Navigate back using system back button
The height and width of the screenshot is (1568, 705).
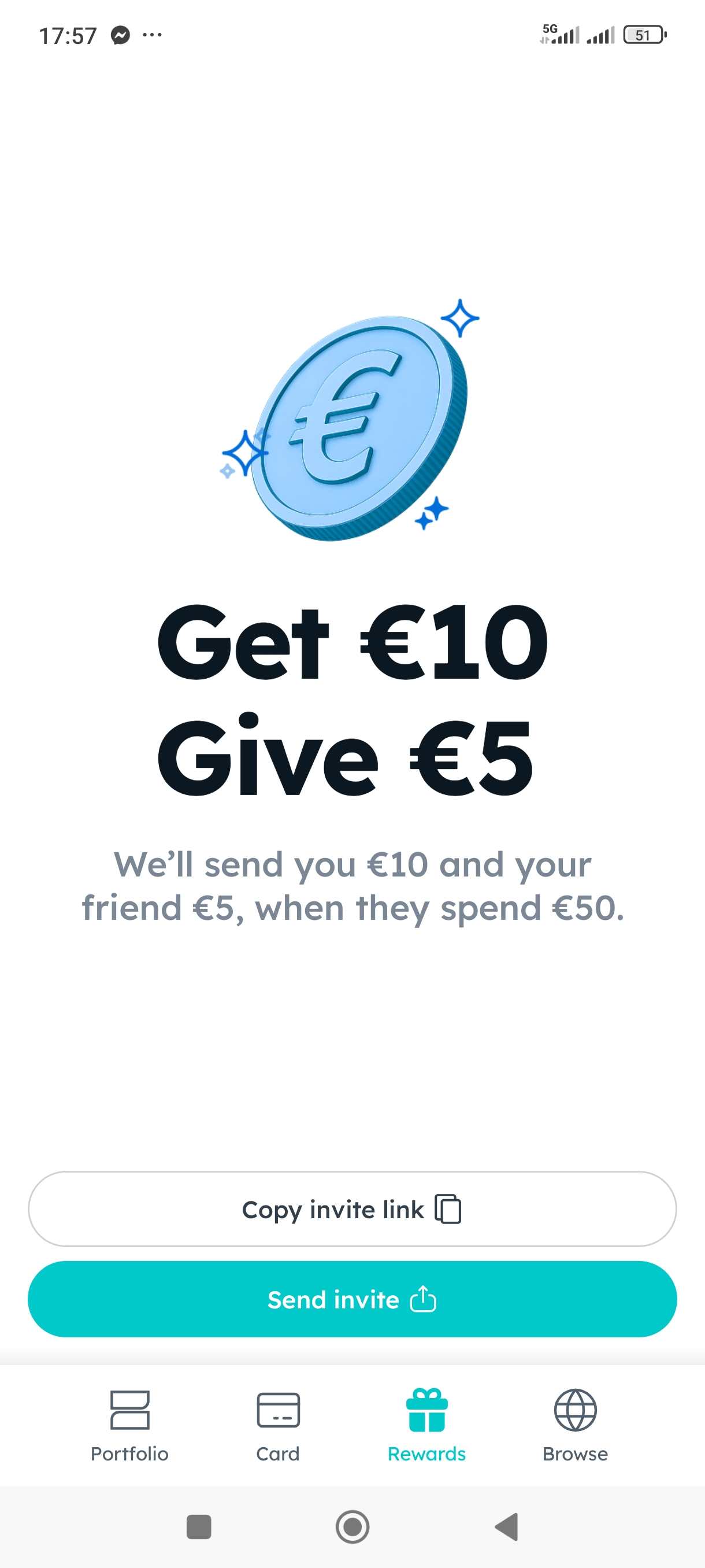(x=507, y=1526)
